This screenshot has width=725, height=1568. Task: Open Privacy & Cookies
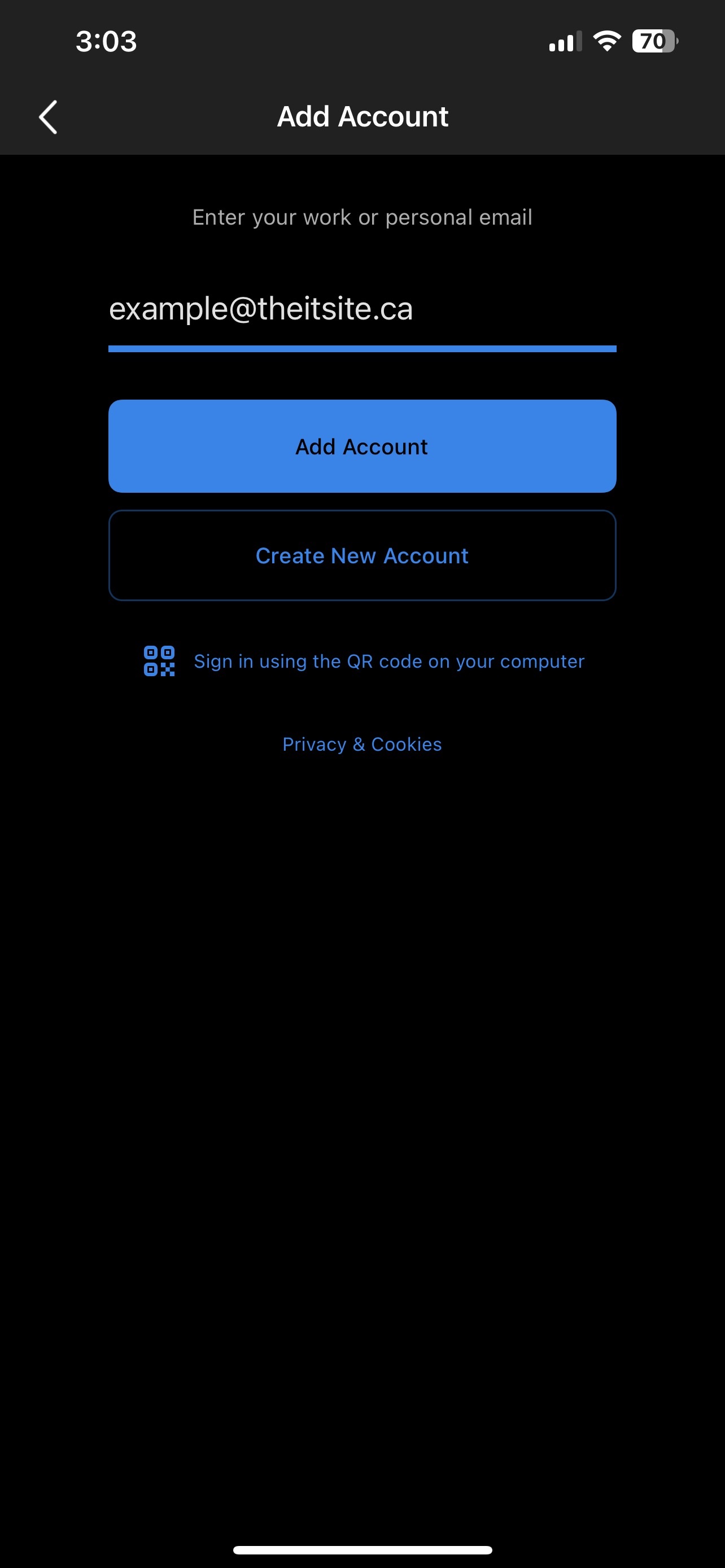tap(362, 744)
